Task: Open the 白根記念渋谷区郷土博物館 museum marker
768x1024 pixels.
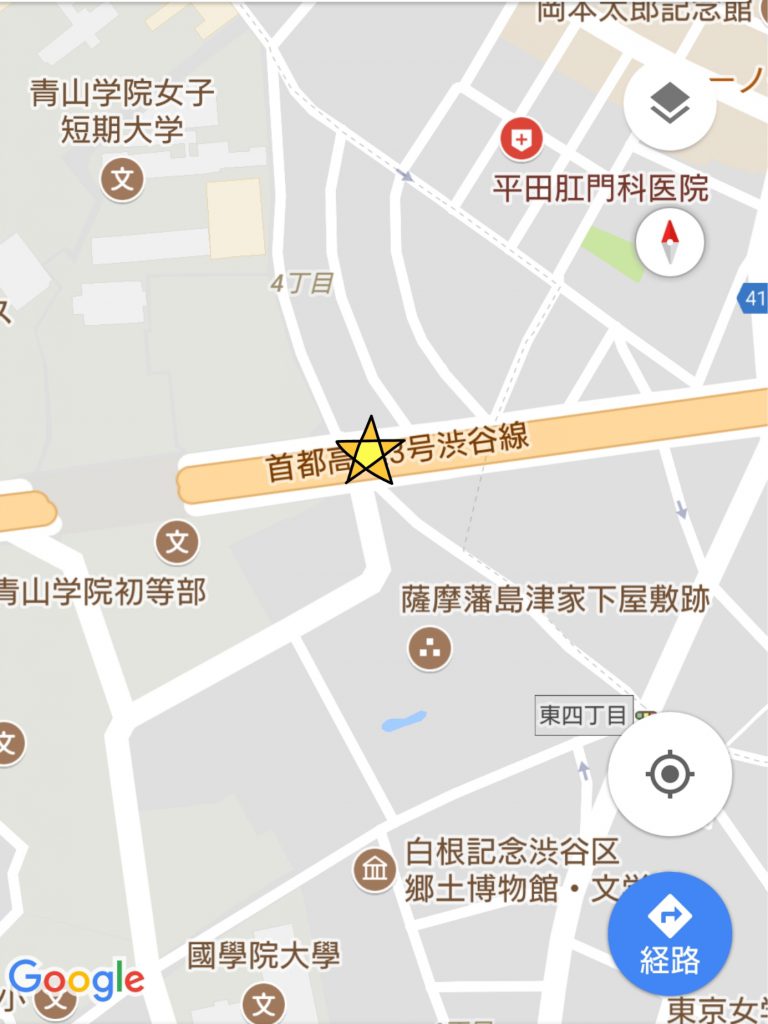Action: click(375, 870)
